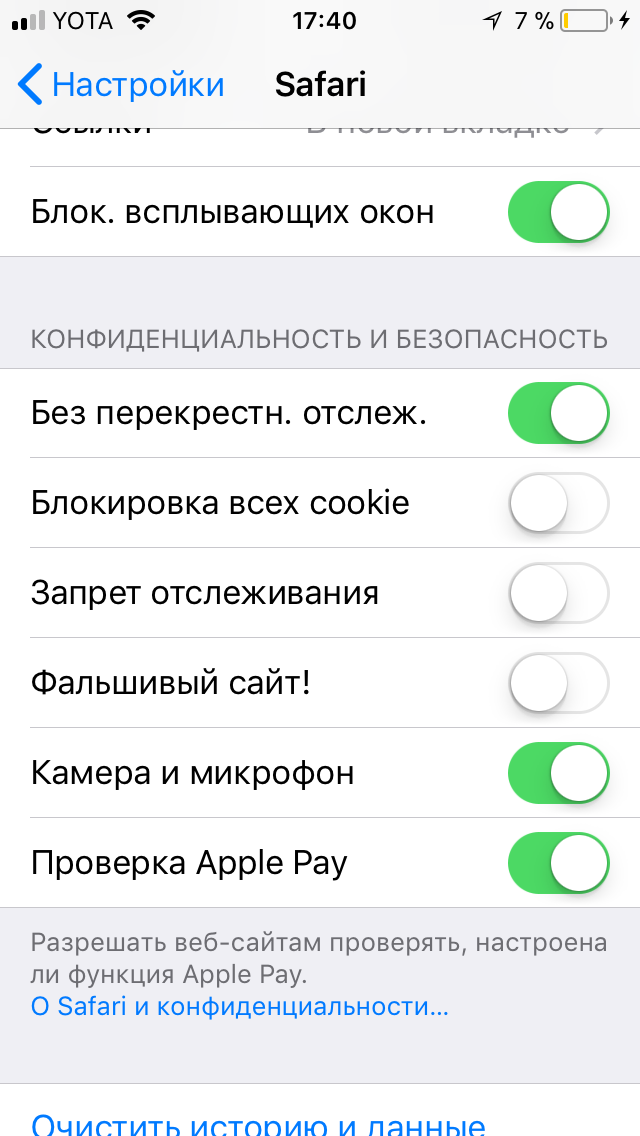Screen dimensions: 640x1136
Task: Switch on Запрет отслеживания
Action: (x=558, y=593)
